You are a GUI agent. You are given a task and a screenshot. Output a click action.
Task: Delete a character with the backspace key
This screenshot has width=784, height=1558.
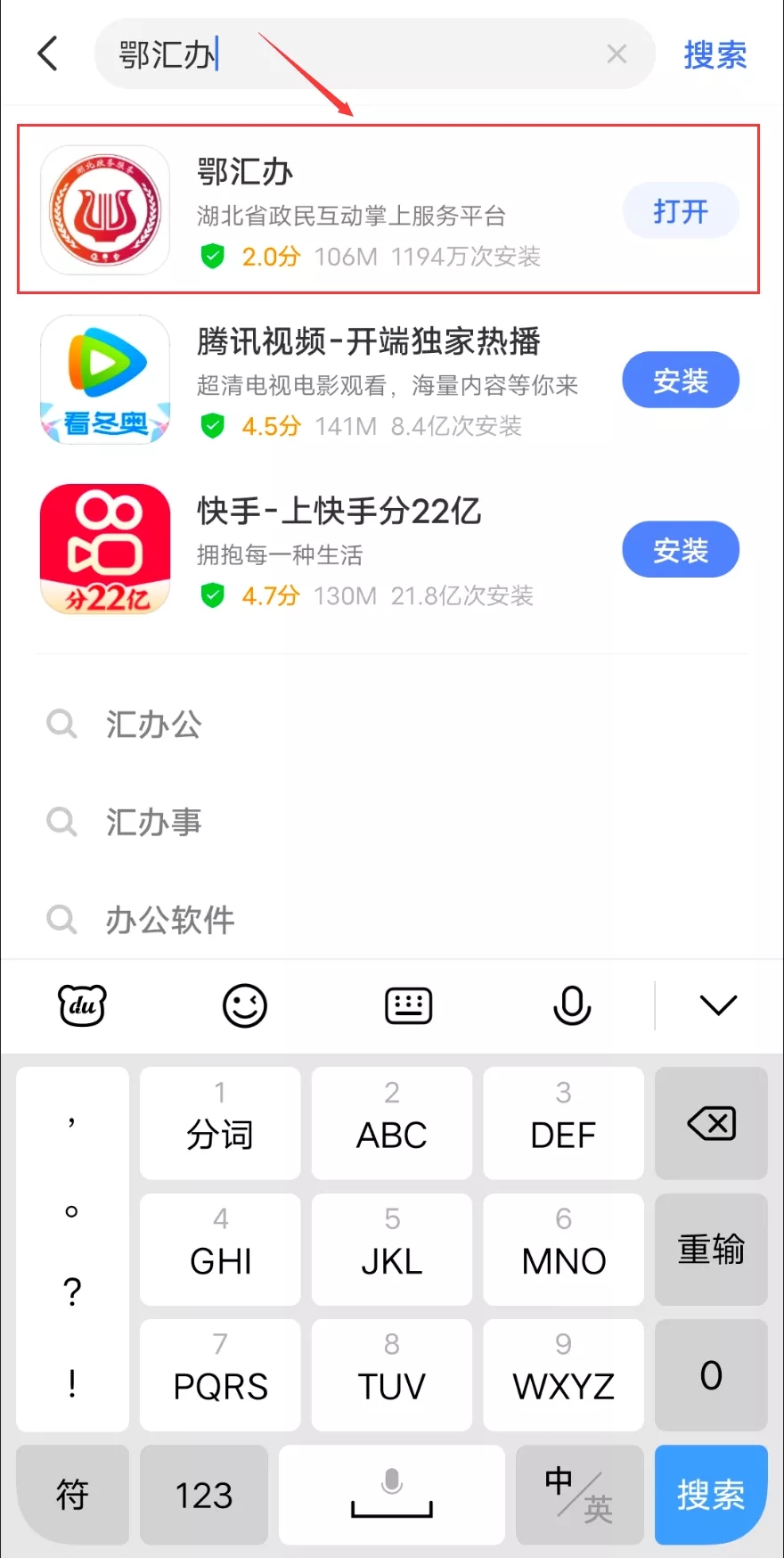pyautogui.click(x=711, y=1123)
